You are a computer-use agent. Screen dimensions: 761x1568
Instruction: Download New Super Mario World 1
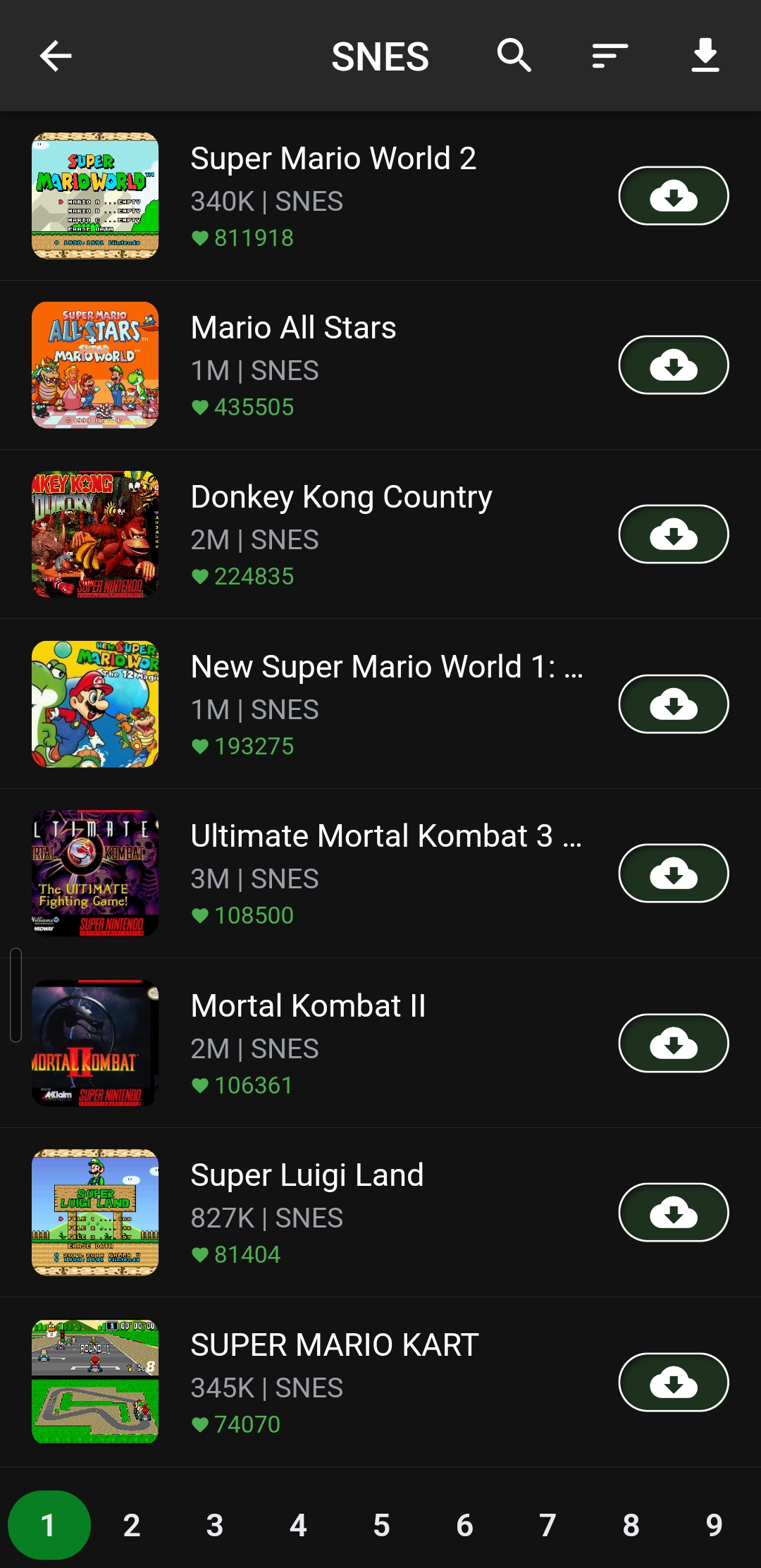tap(674, 704)
